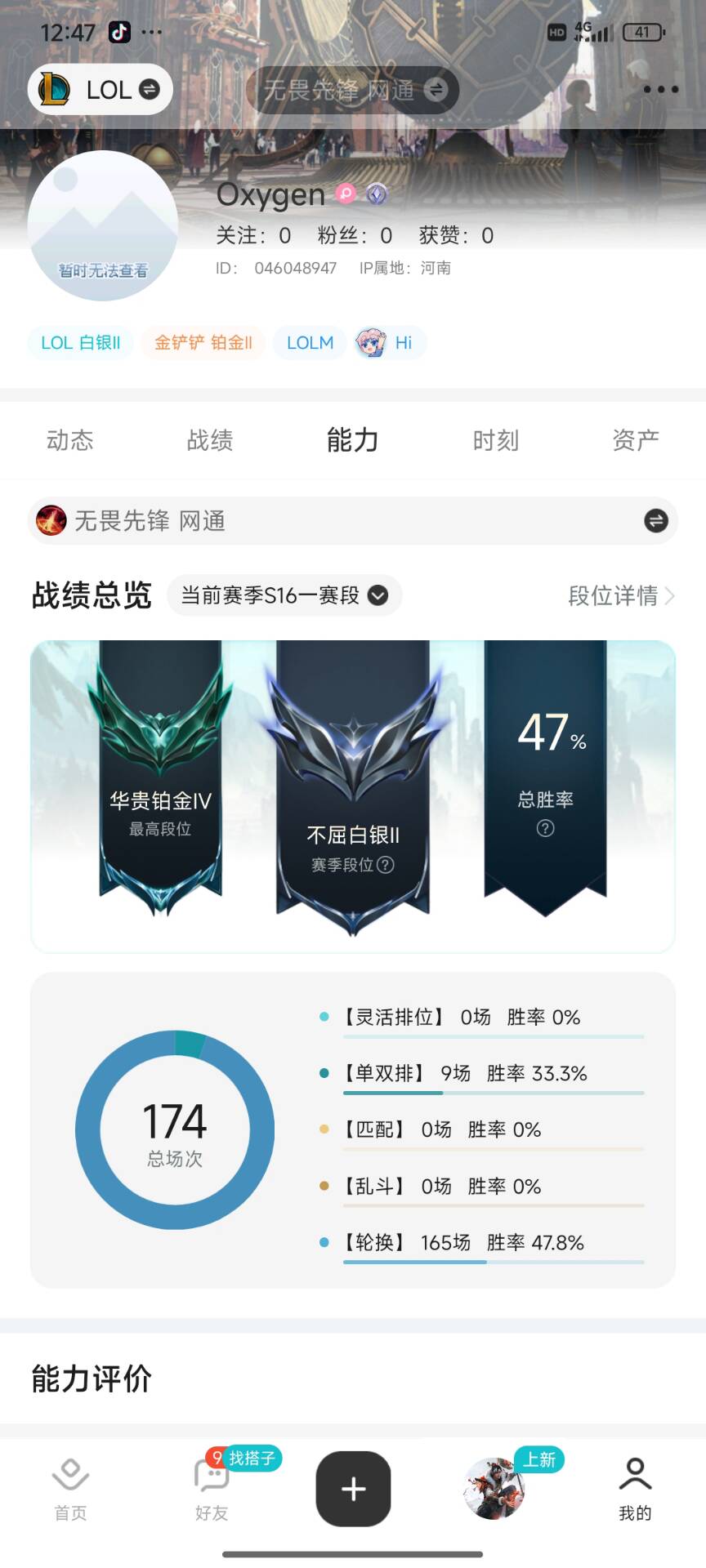This screenshot has height=1568, width=706.
Task: Expand the 当前赛季S16一赛段 season dropdown
Action: (284, 595)
